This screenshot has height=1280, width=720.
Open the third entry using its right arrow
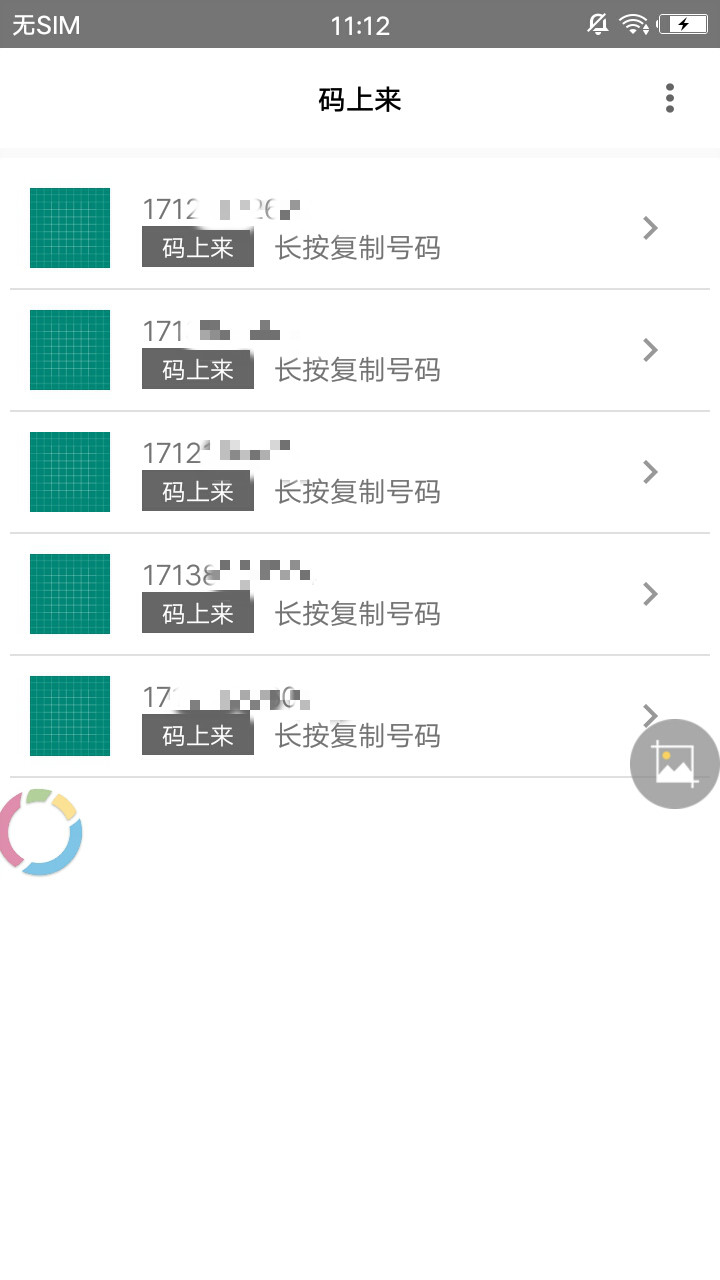pyautogui.click(x=650, y=472)
